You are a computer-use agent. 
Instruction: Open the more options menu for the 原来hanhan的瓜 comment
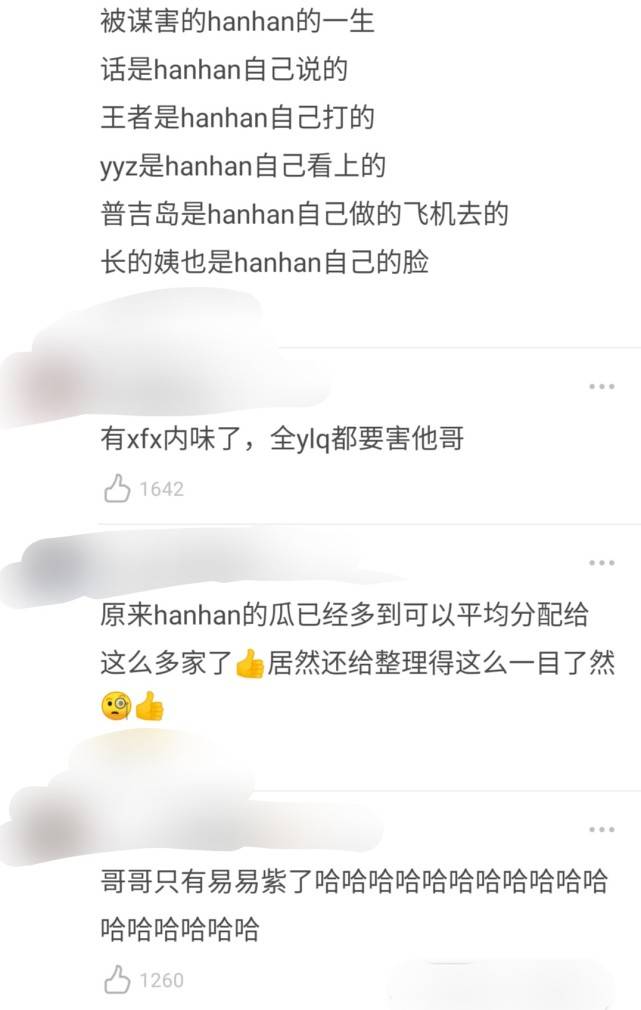(x=601, y=563)
